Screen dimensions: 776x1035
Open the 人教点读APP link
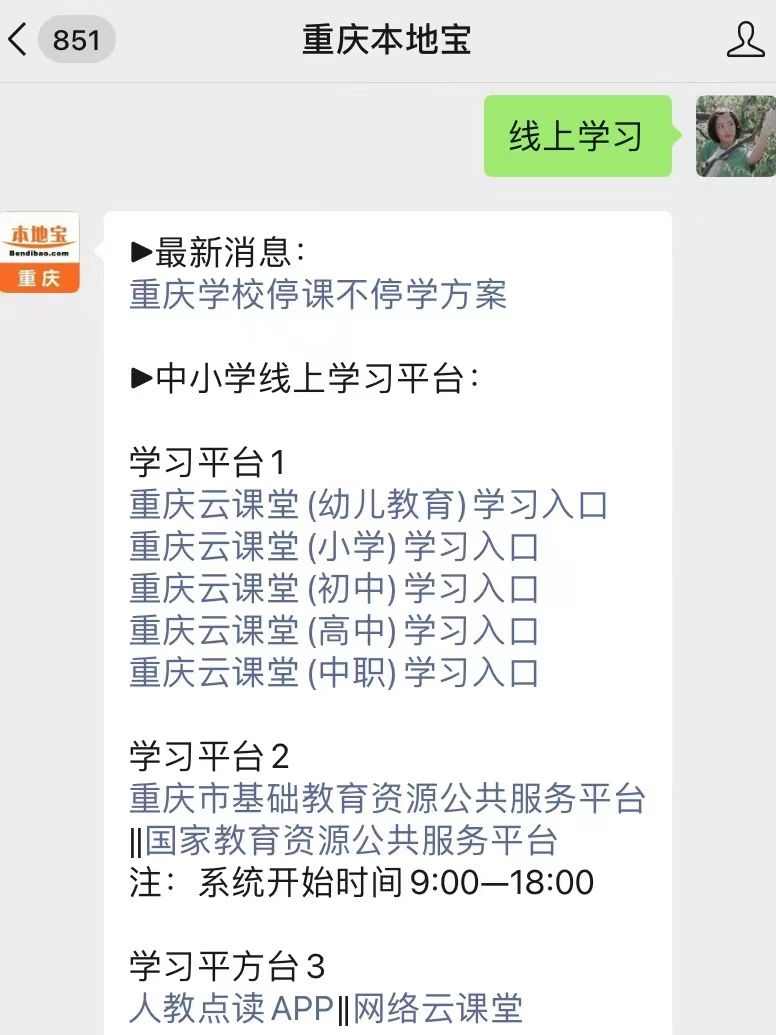point(230,1008)
